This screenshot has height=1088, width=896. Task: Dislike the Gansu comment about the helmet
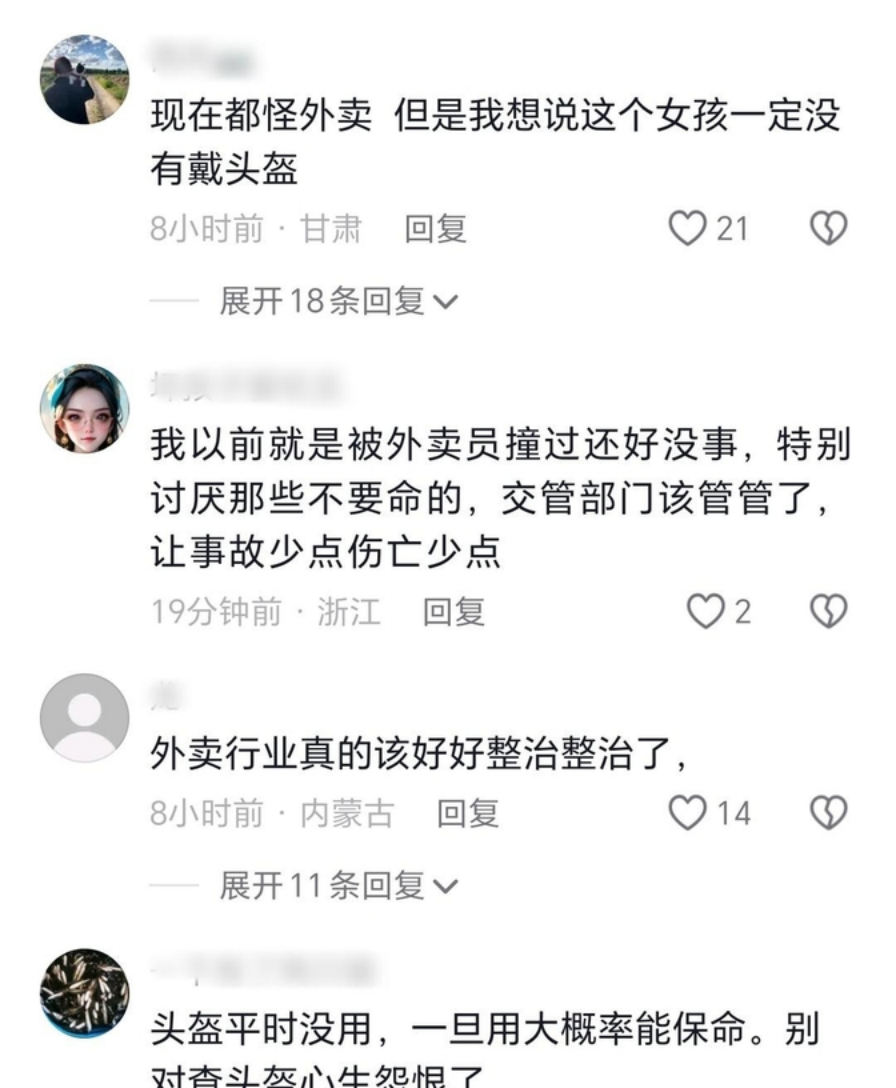click(x=828, y=229)
